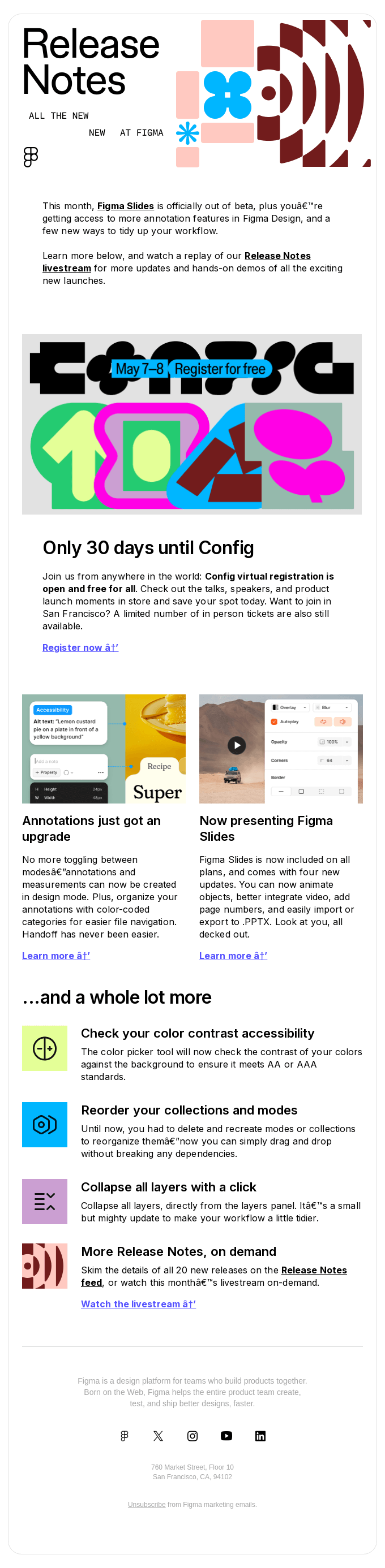Open the Config May 7–8 banner
385x1568 pixels.
[192, 424]
